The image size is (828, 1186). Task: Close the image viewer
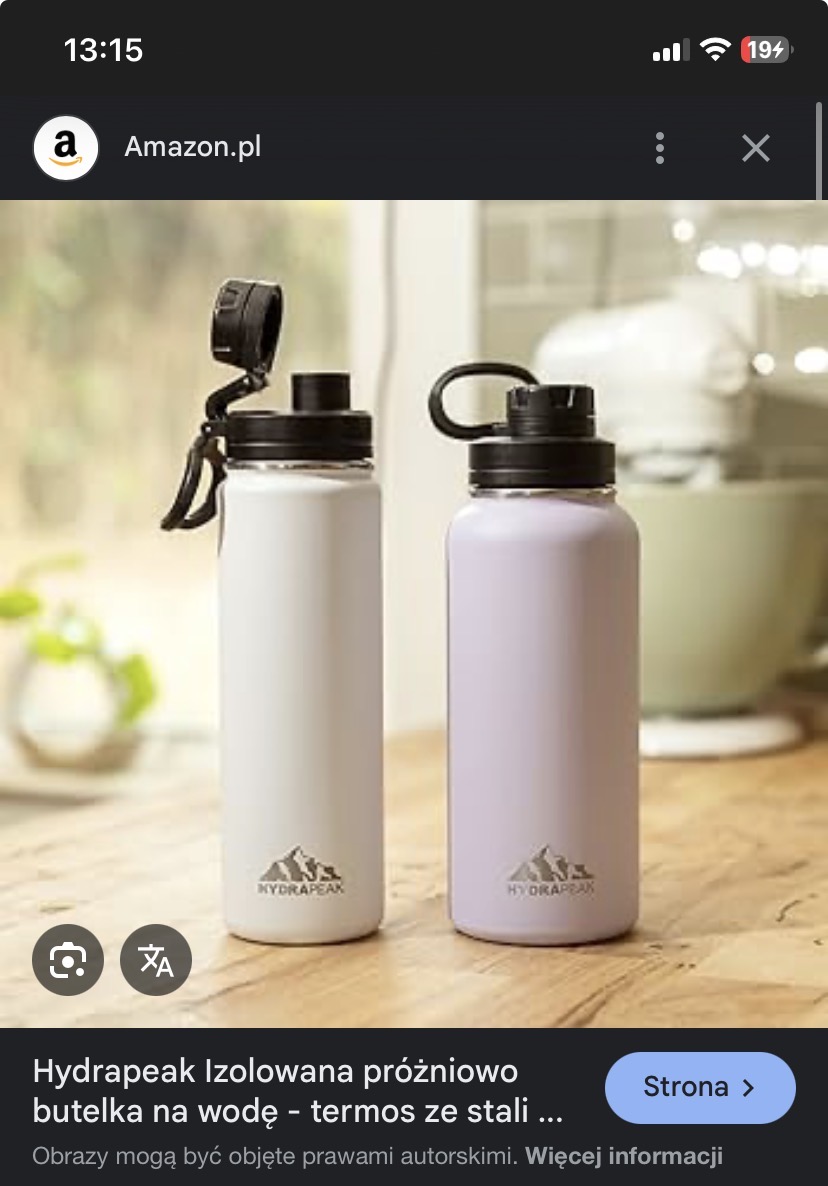click(756, 148)
